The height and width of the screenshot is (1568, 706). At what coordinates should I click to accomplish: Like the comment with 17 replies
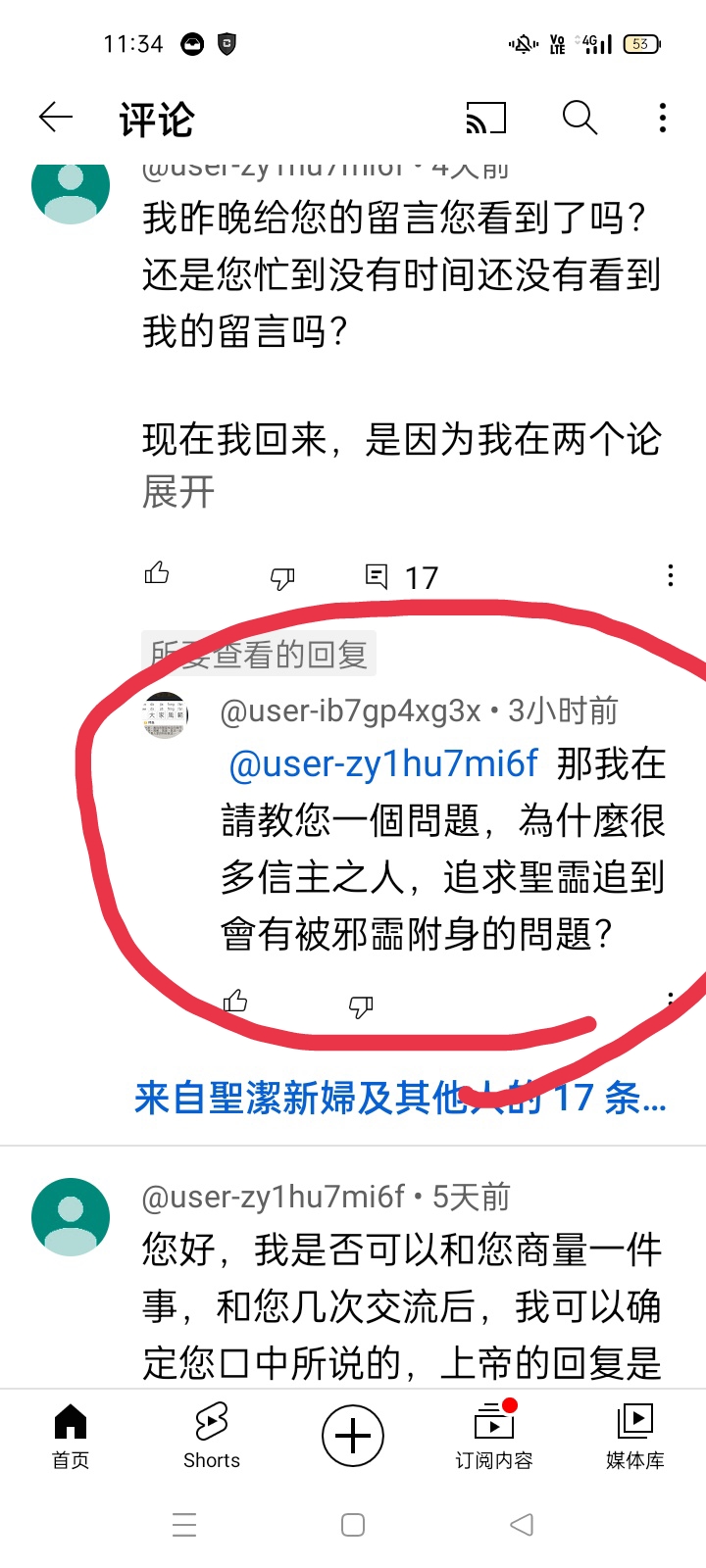click(157, 574)
